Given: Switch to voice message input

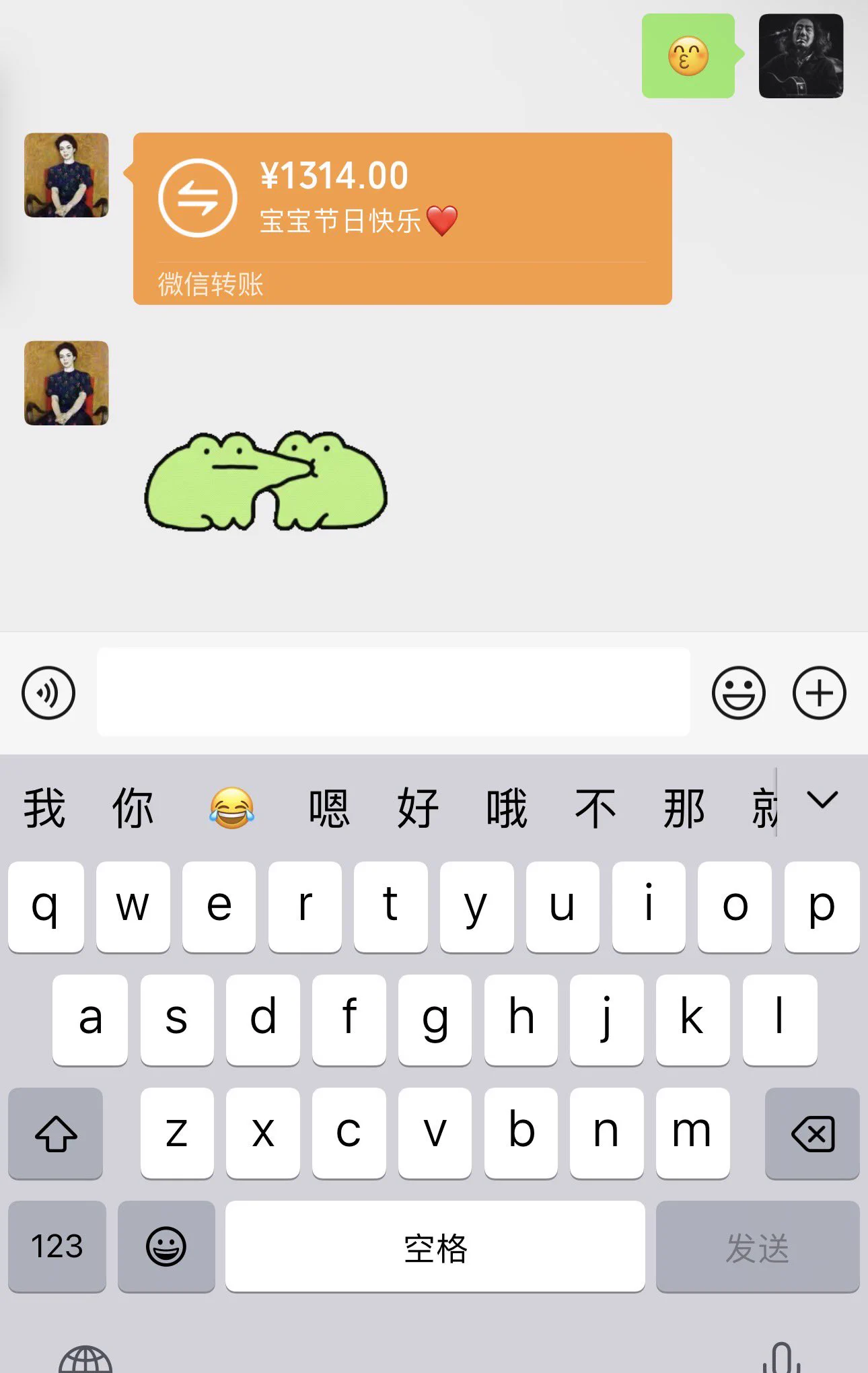Looking at the screenshot, I should [x=48, y=693].
